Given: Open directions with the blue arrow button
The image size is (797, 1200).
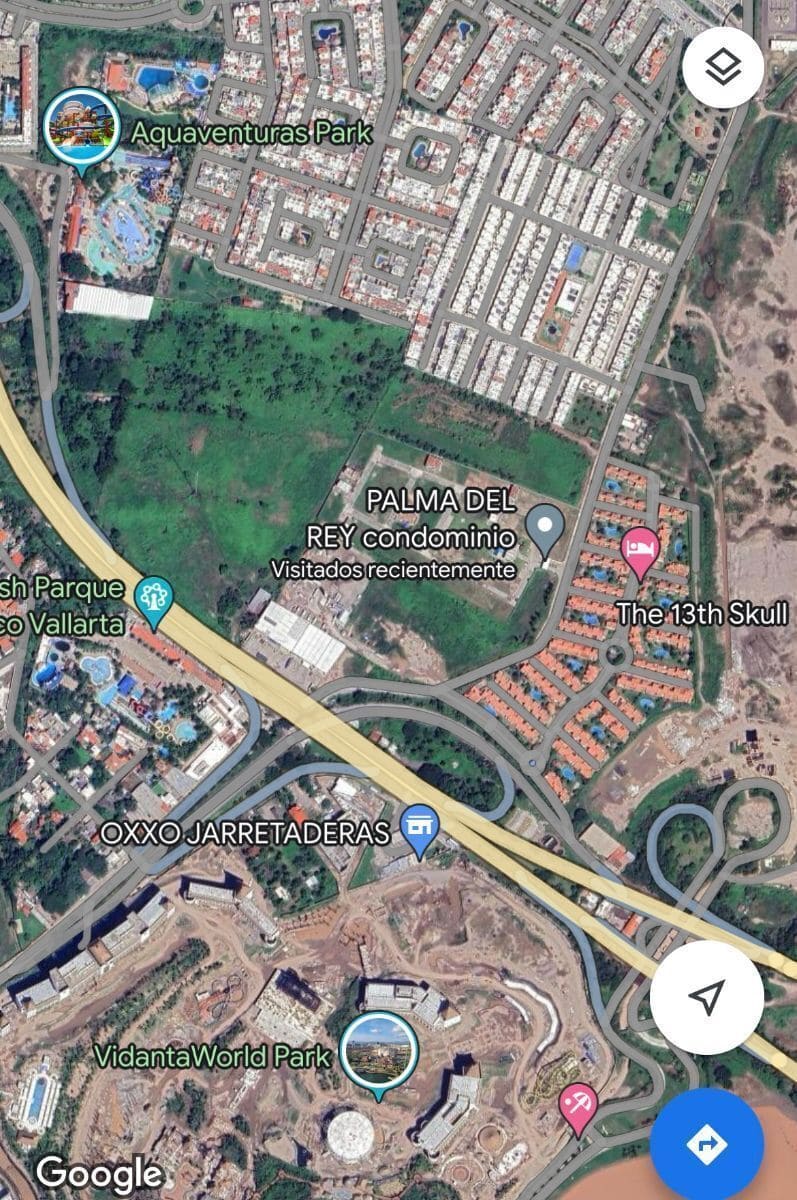Looking at the screenshot, I should [x=706, y=1143].
